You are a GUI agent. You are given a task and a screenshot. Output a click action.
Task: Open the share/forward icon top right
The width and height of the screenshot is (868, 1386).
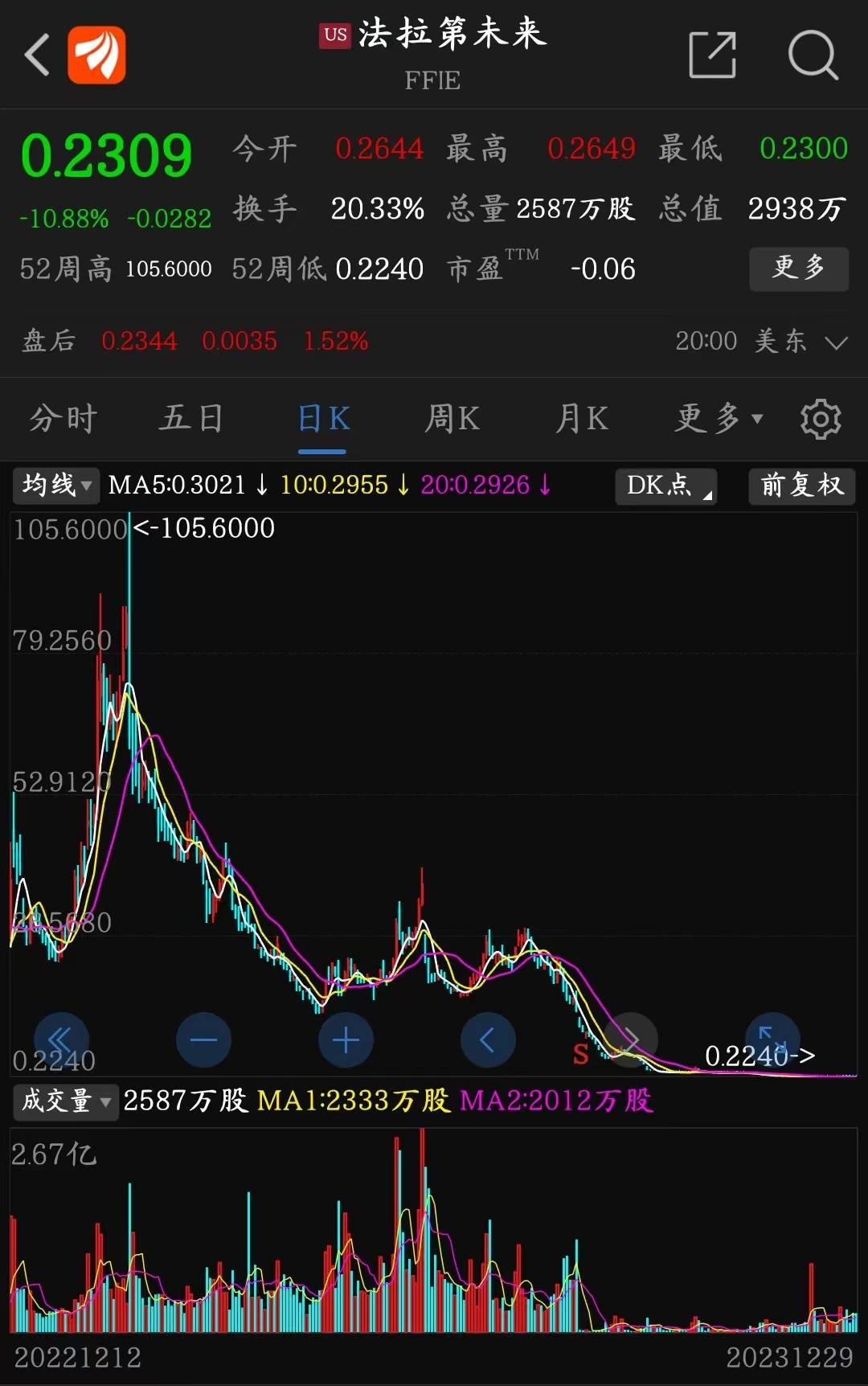coord(712,55)
